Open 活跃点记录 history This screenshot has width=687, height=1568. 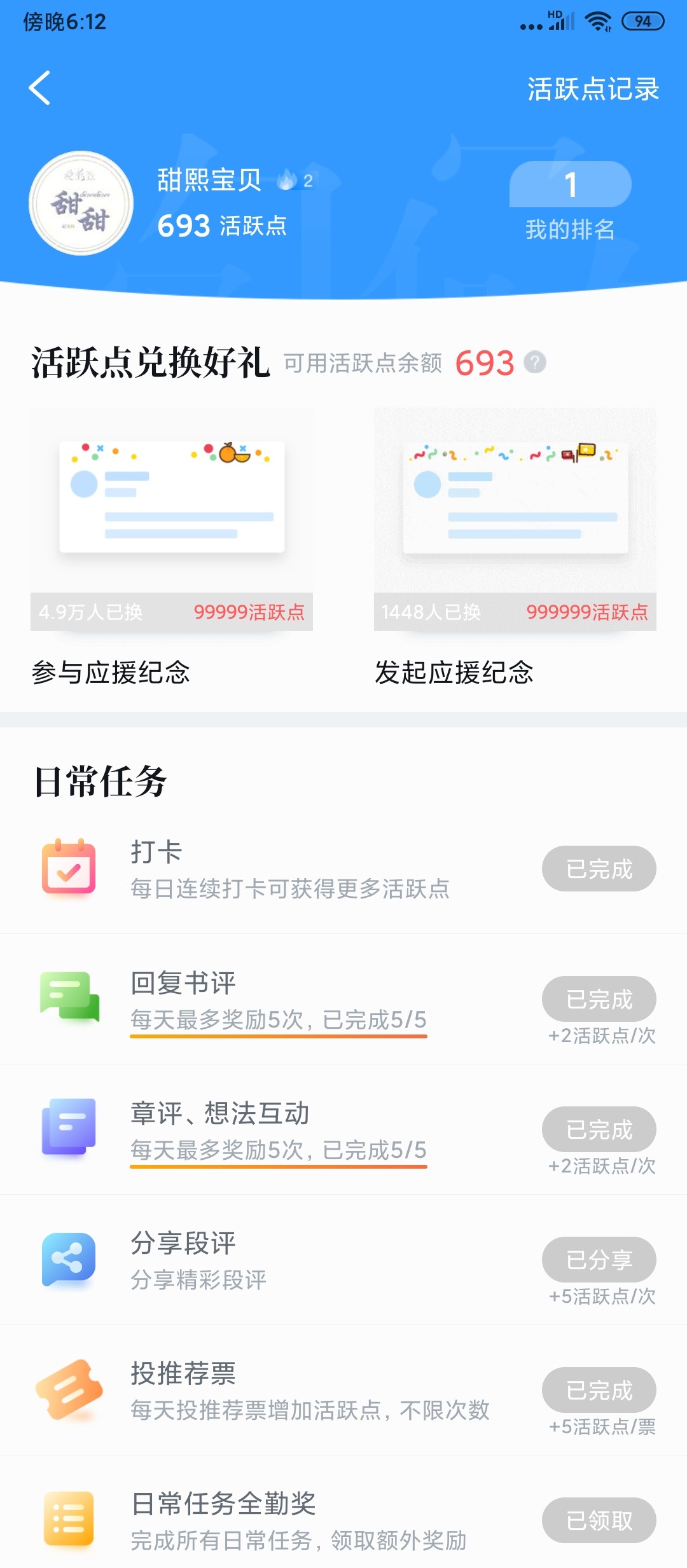[593, 89]
